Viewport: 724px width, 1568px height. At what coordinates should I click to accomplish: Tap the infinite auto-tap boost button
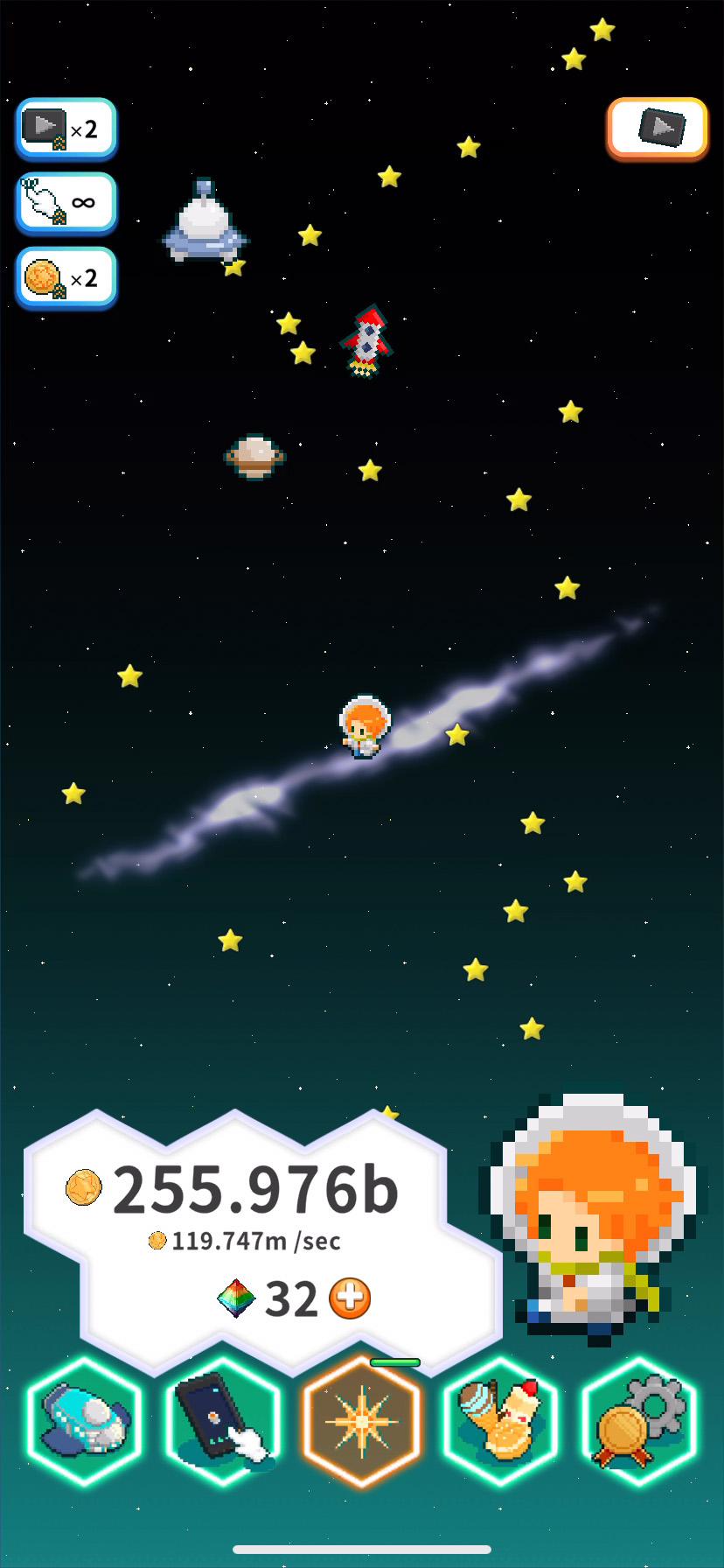point(66,203)
